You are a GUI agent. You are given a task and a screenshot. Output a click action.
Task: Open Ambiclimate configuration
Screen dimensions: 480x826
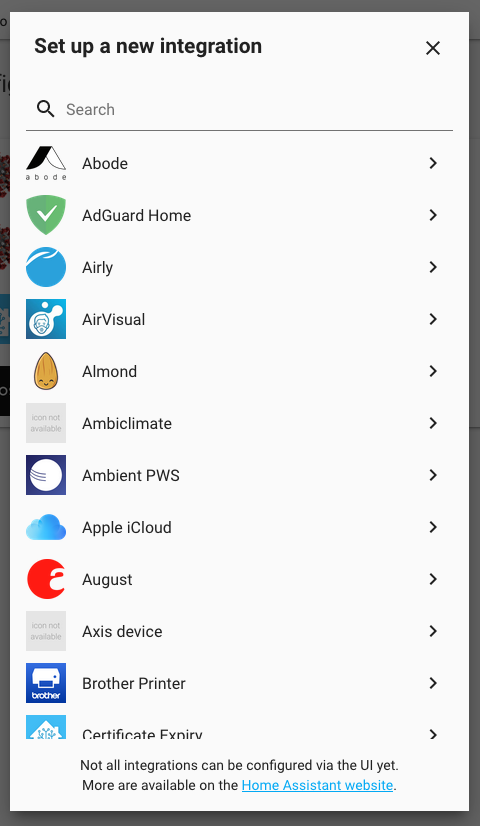pos(239,423)
